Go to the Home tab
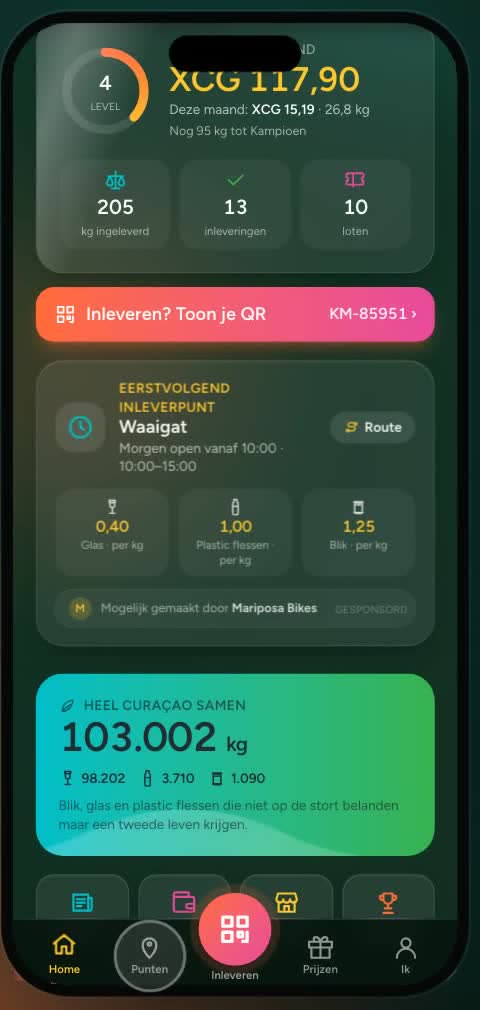This screenshot has height=1010, width=480. 64,954
